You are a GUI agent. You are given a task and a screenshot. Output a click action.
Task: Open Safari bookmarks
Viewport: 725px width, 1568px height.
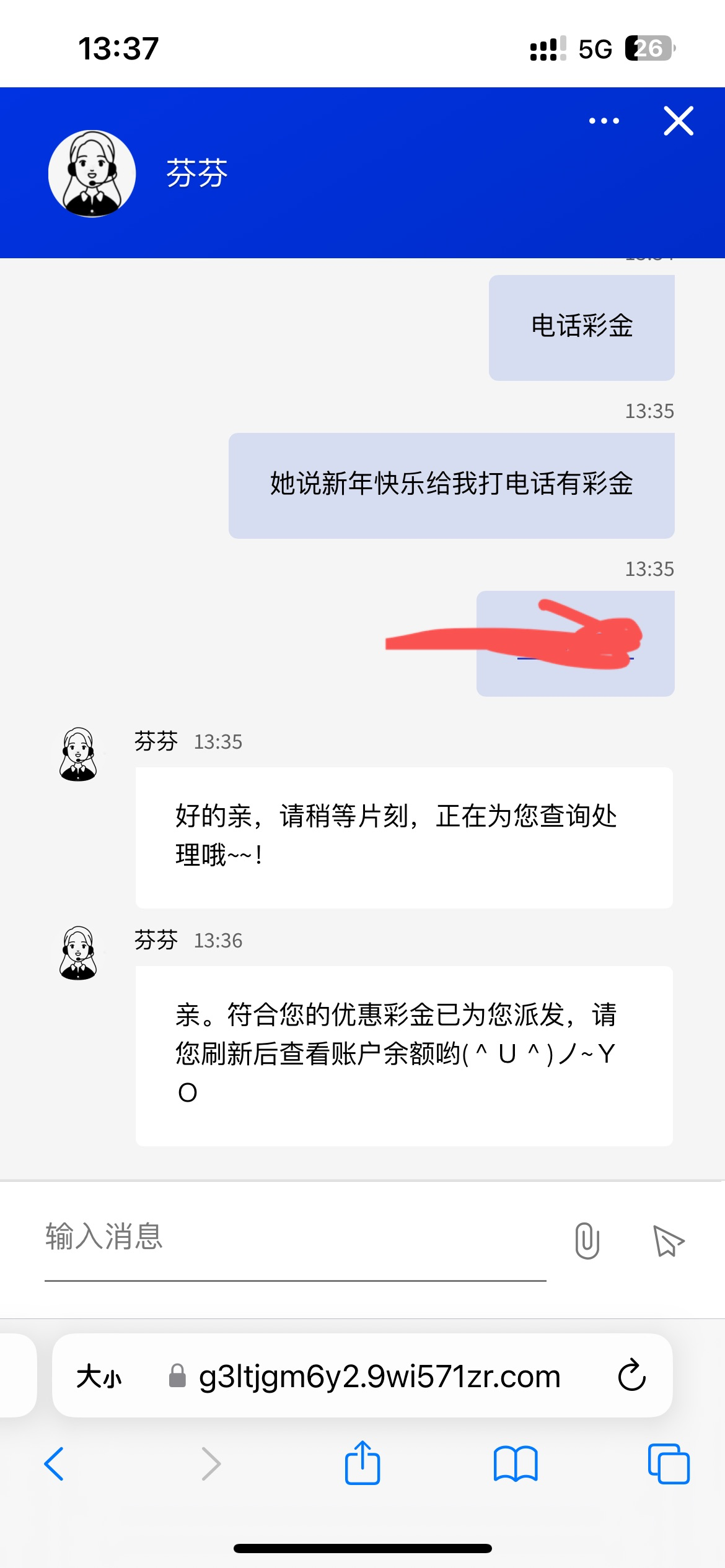tap(516, 1464)
